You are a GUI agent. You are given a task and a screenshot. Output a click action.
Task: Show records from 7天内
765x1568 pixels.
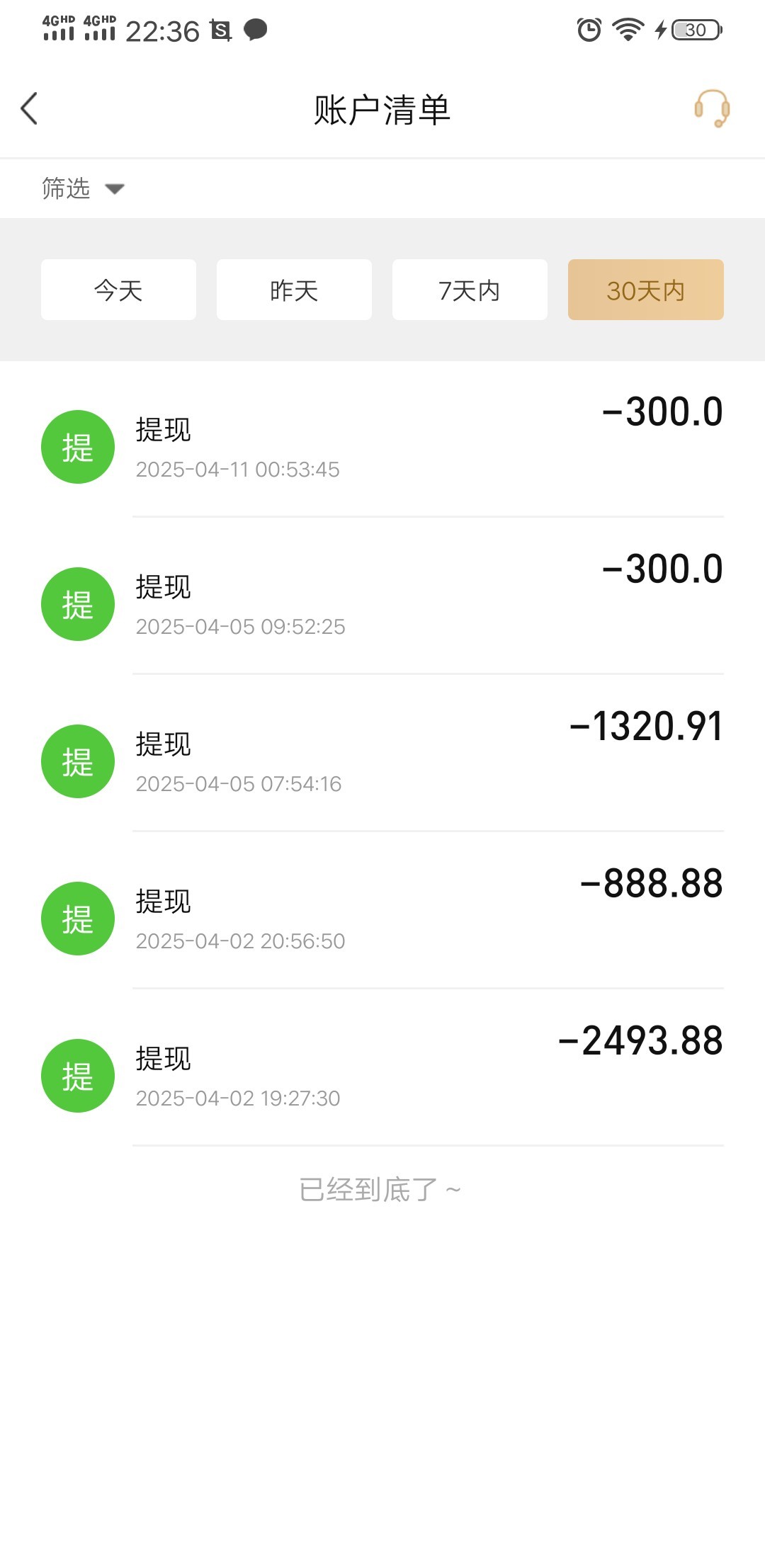point(470,290)
